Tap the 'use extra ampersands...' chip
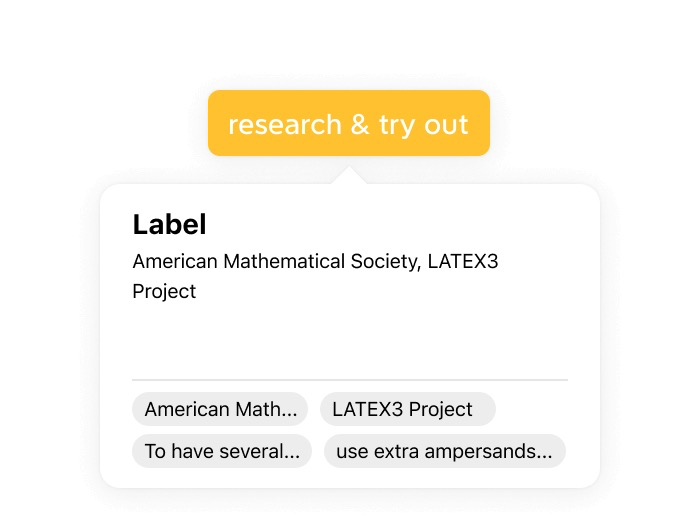The image size is (700, 520). point(444,451)
